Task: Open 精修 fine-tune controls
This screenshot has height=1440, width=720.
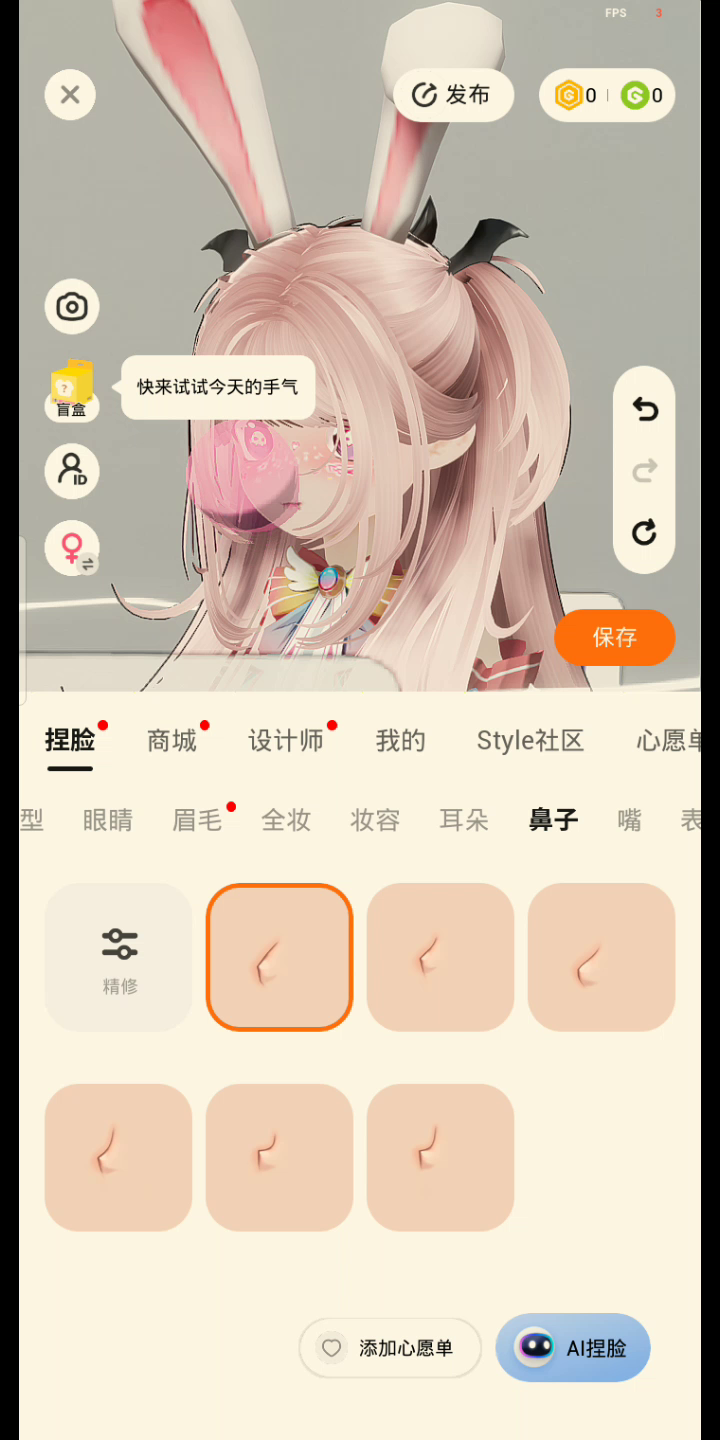Action: click(x=119, y=957)
